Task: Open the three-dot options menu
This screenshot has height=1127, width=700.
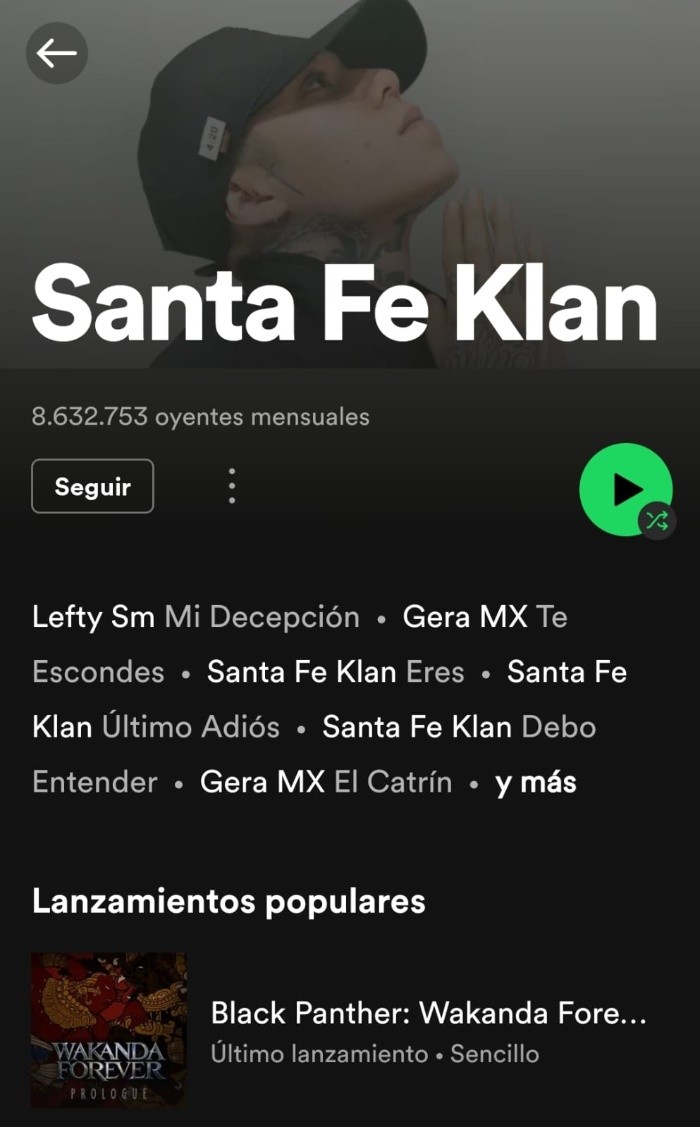Action: [232, 486]
